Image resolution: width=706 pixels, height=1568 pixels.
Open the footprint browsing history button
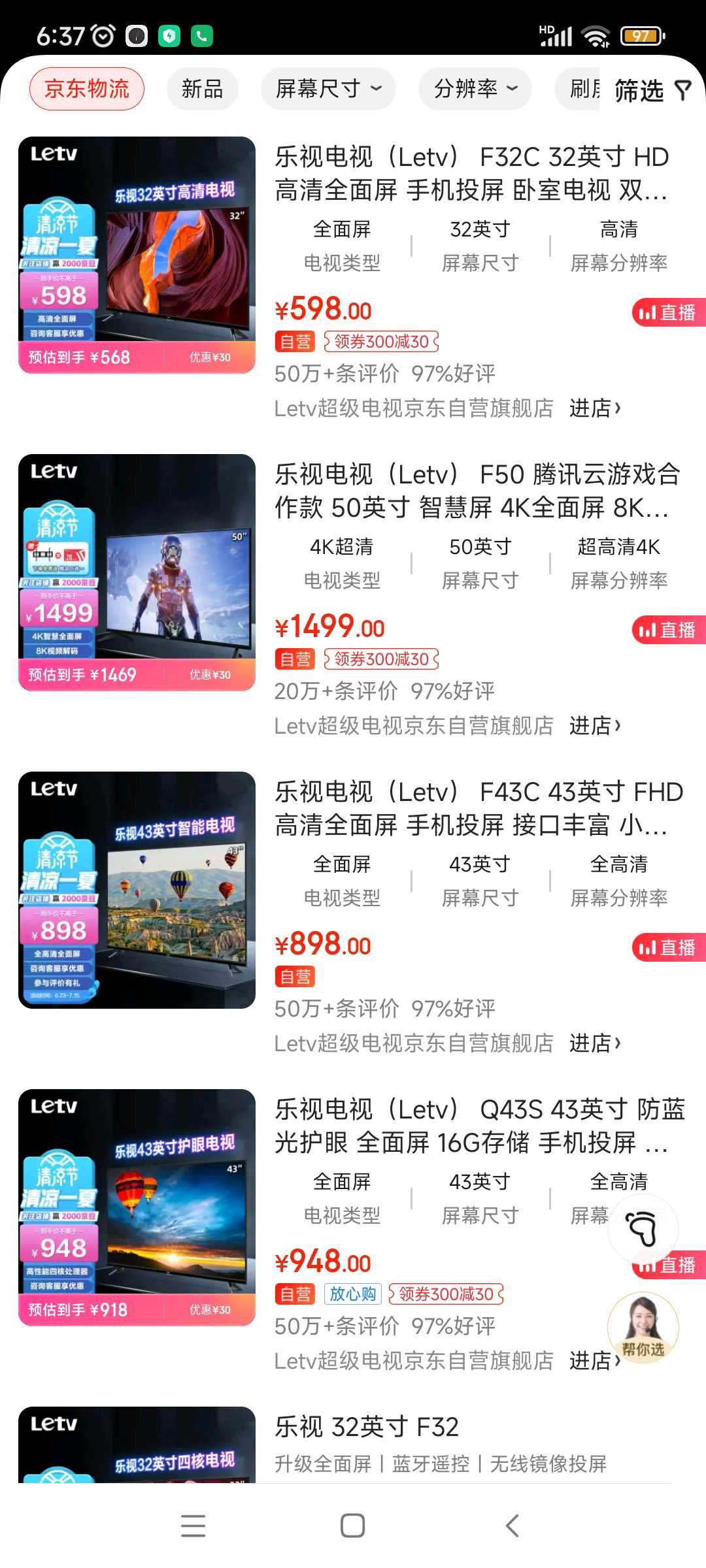(643, 1228)
